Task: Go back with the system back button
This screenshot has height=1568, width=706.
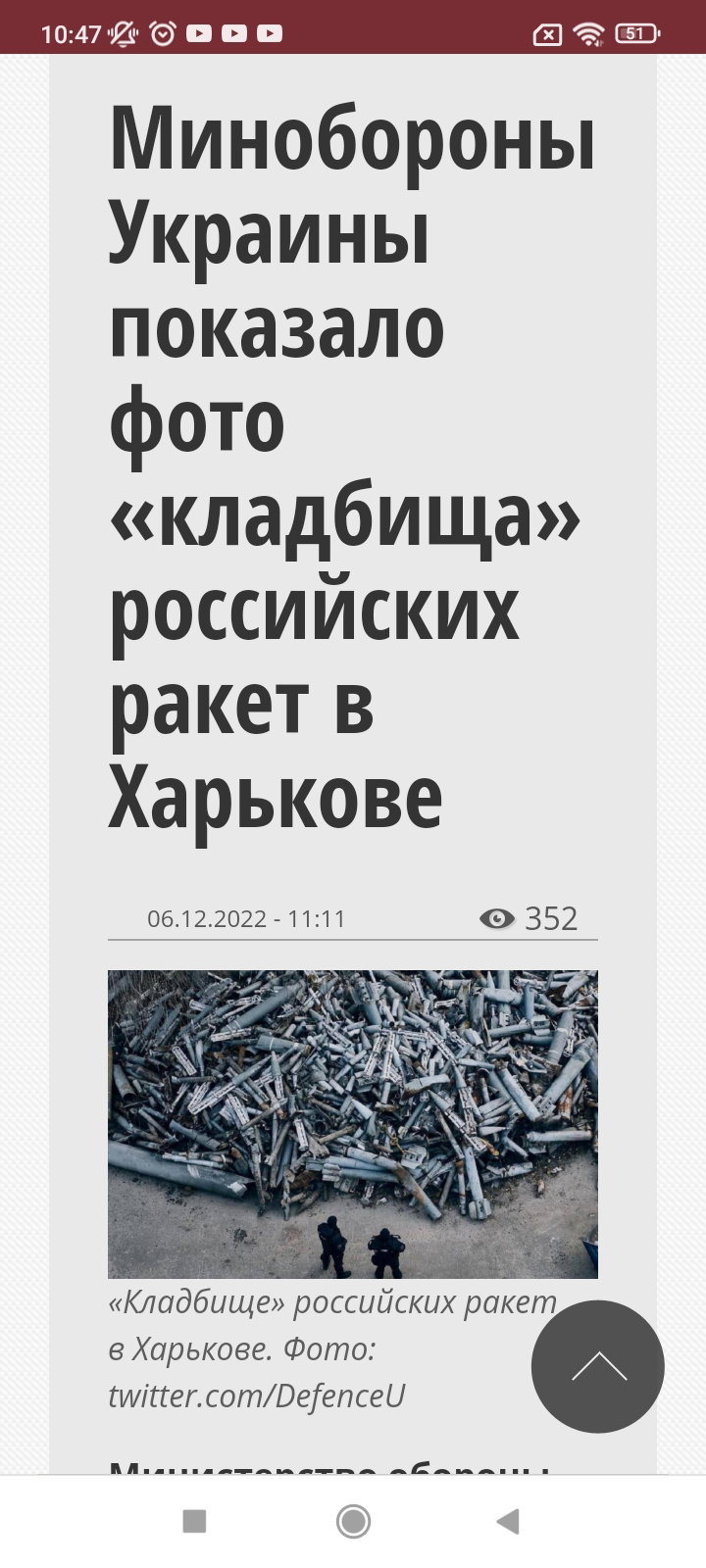Action: coord(508,1521)
